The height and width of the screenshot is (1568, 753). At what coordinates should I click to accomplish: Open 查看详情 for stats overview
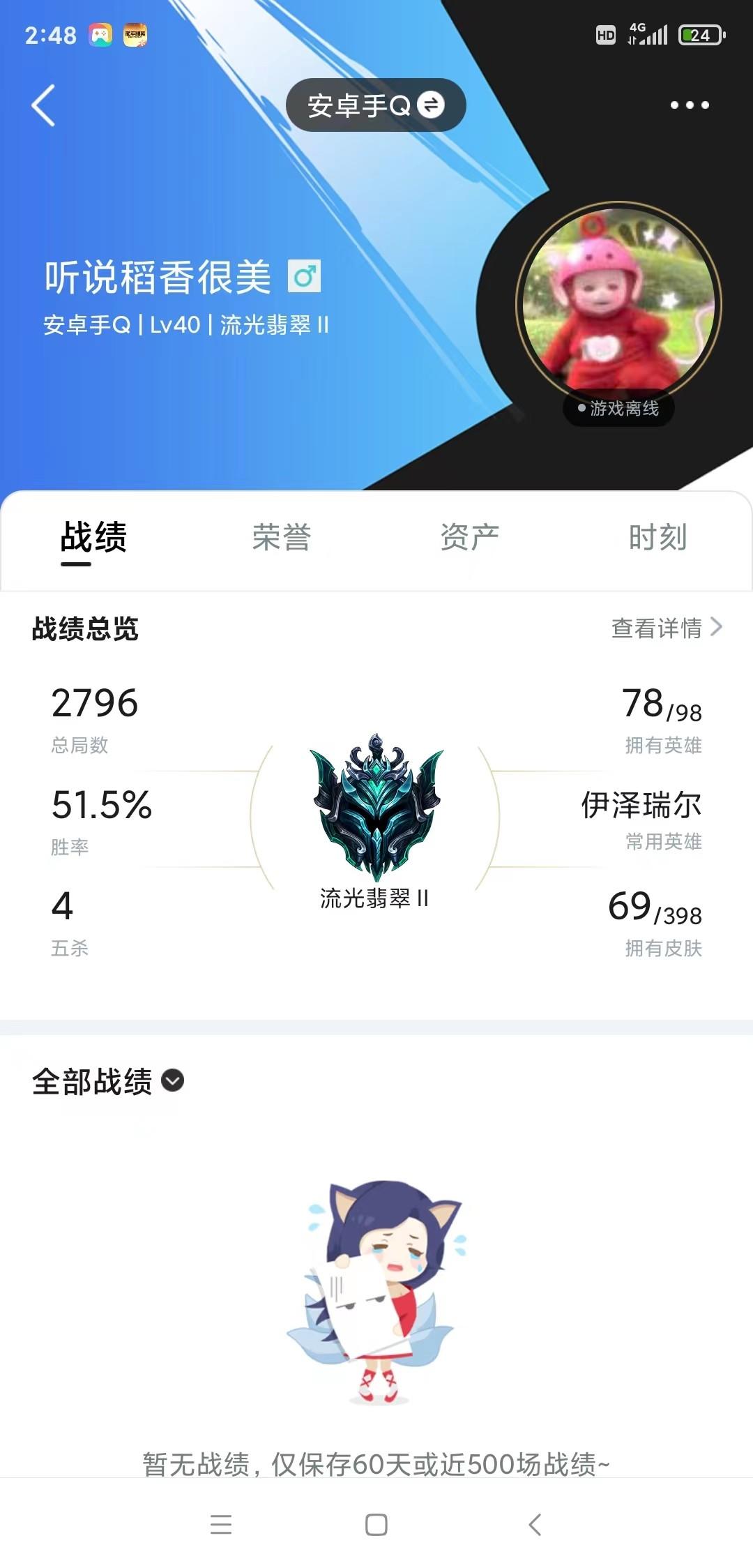(666, 628)
